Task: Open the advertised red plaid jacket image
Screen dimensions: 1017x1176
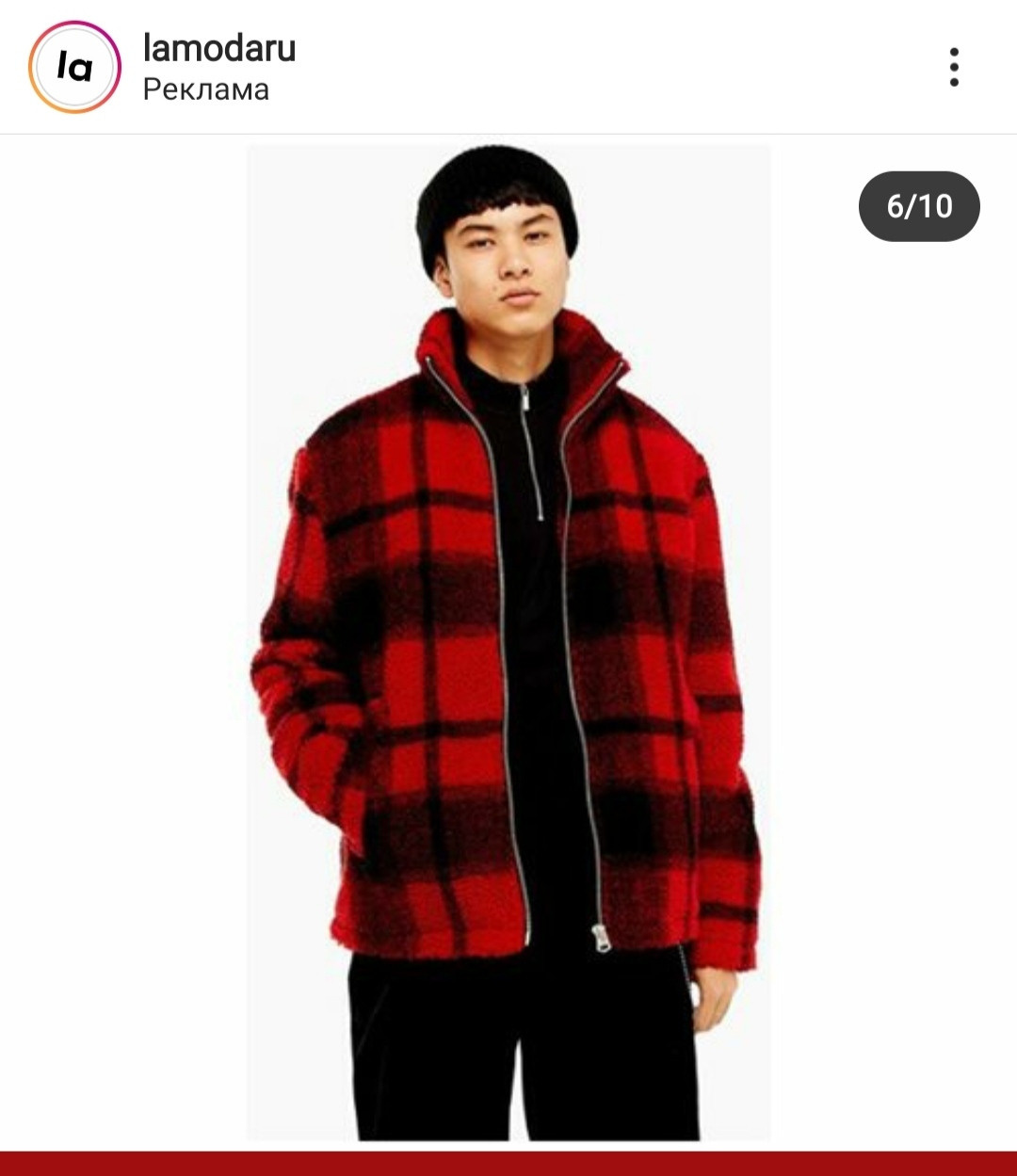Action: point(508,642)
